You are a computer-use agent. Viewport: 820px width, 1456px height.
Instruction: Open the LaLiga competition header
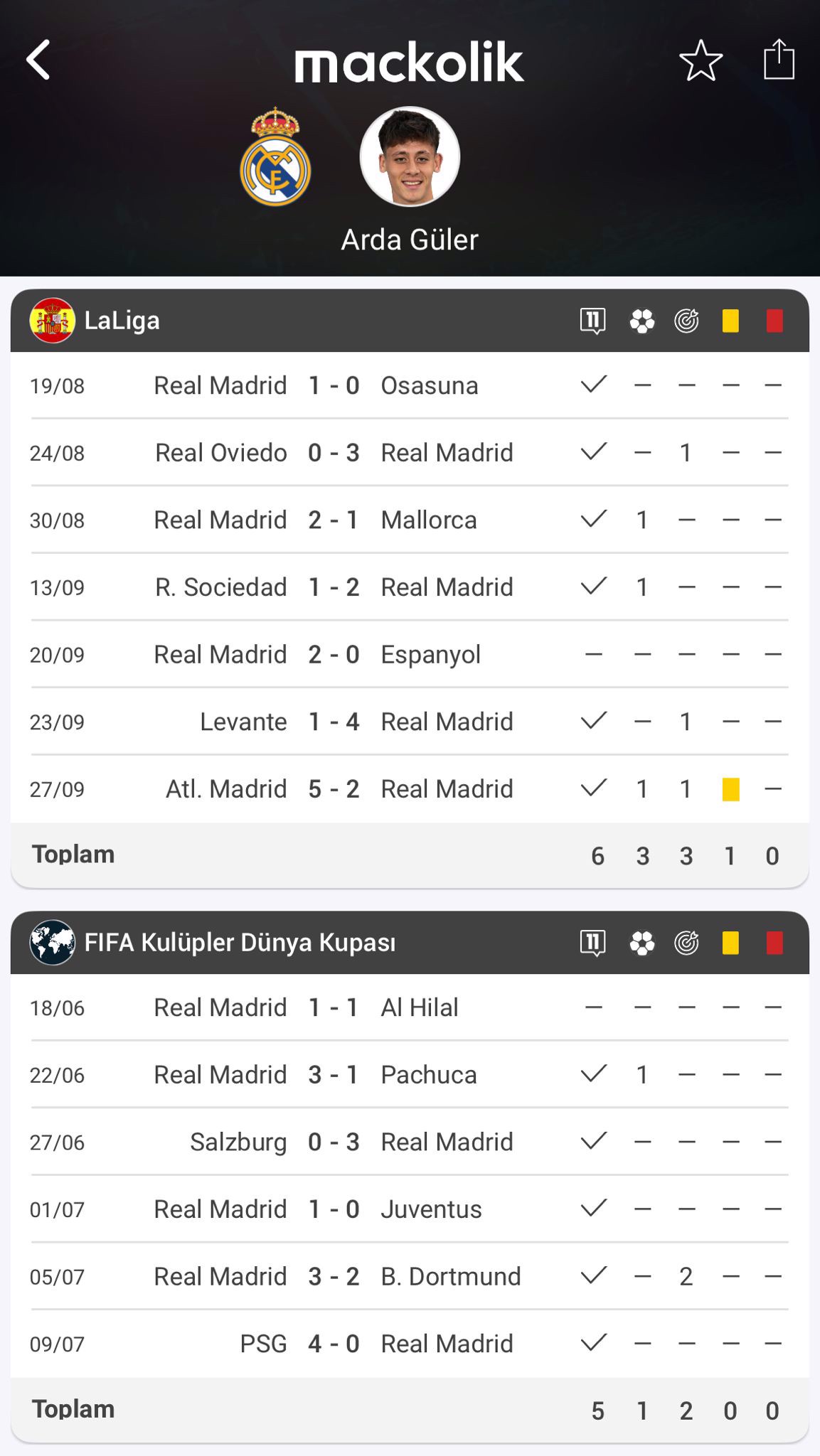tap(121, 321)
